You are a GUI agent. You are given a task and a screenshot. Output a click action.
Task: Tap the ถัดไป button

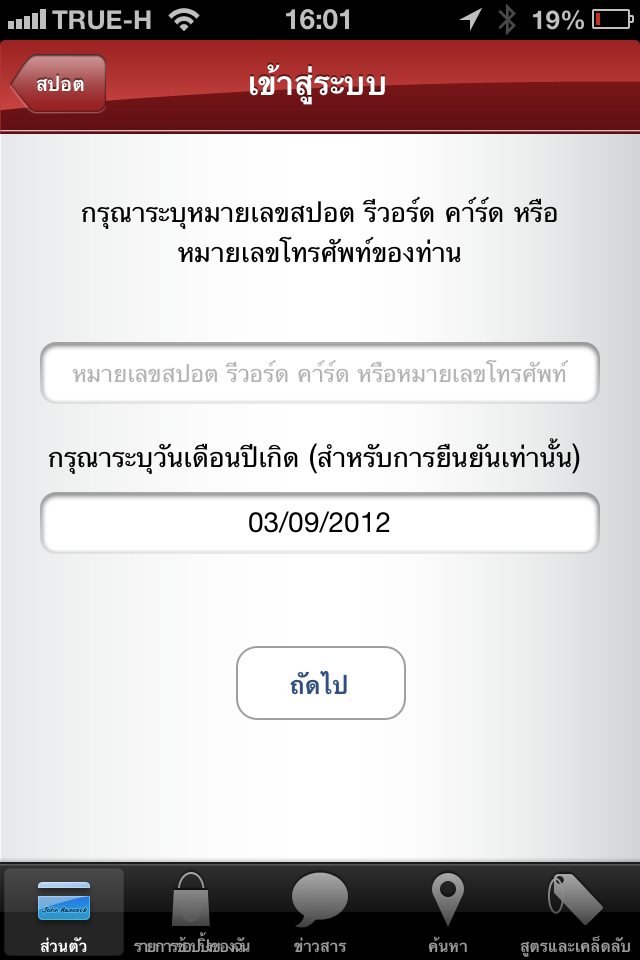[320, 683]
